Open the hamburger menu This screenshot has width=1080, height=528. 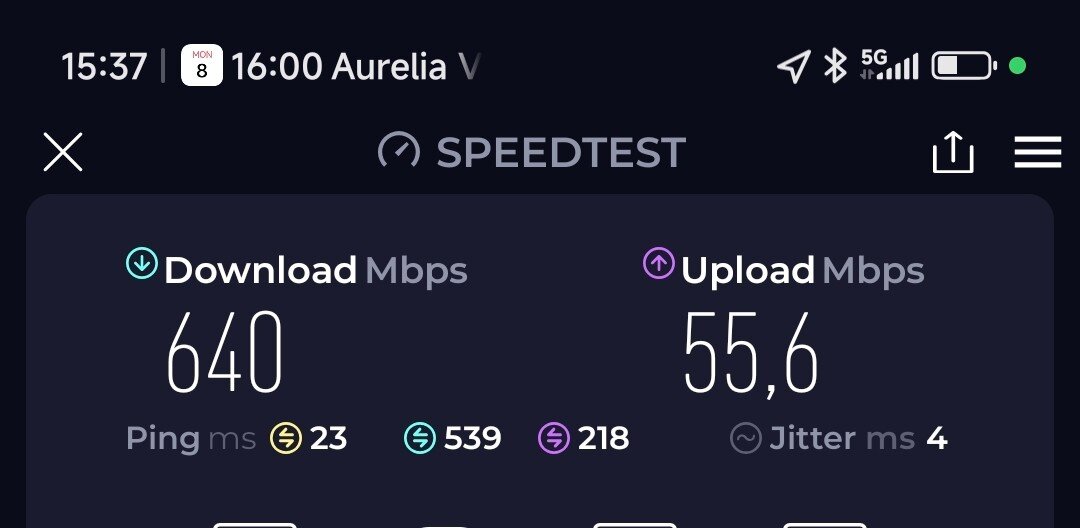(x=1037, y=152)
